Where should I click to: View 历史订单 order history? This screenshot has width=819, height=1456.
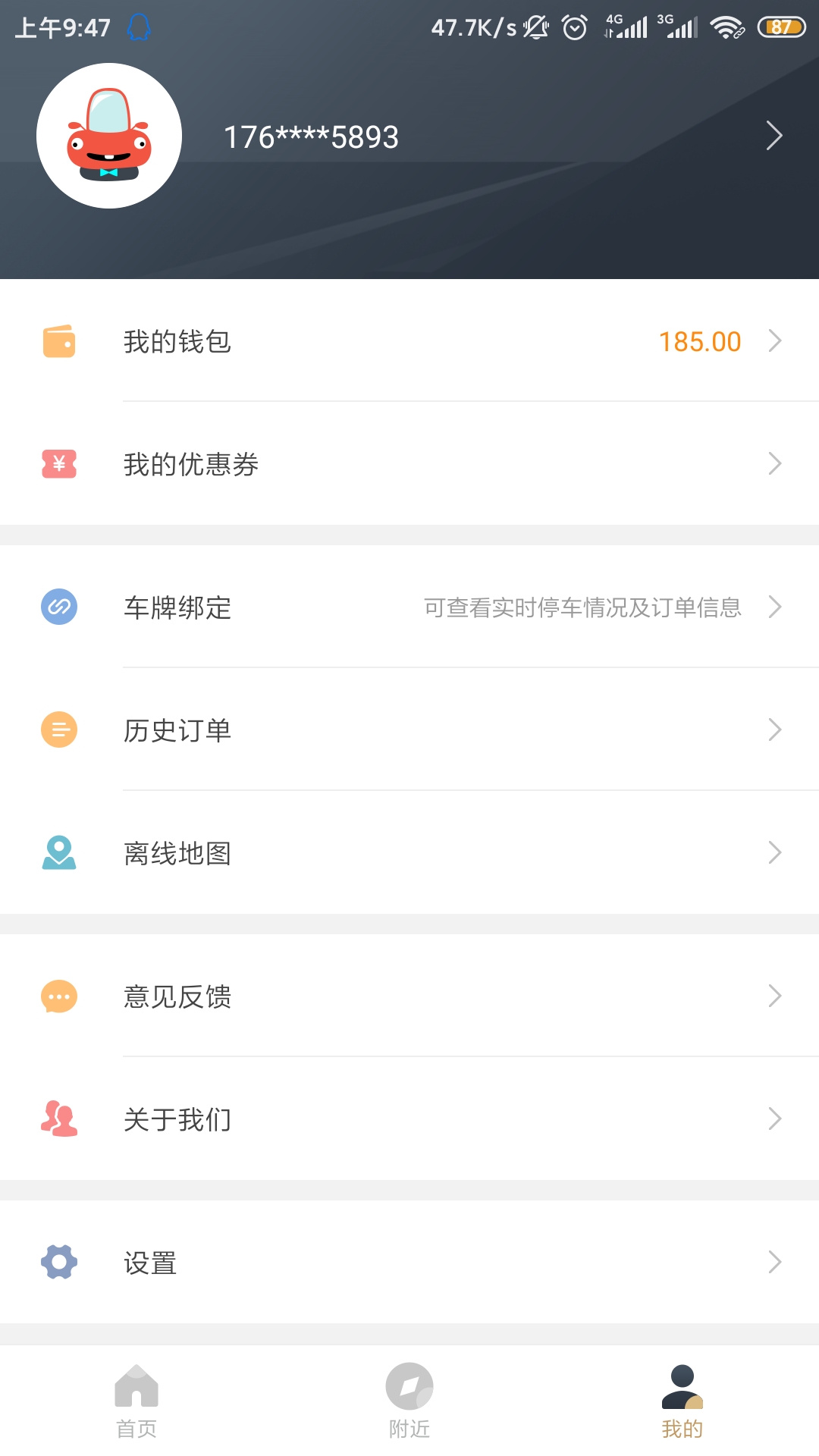click(x=409, y=730)
